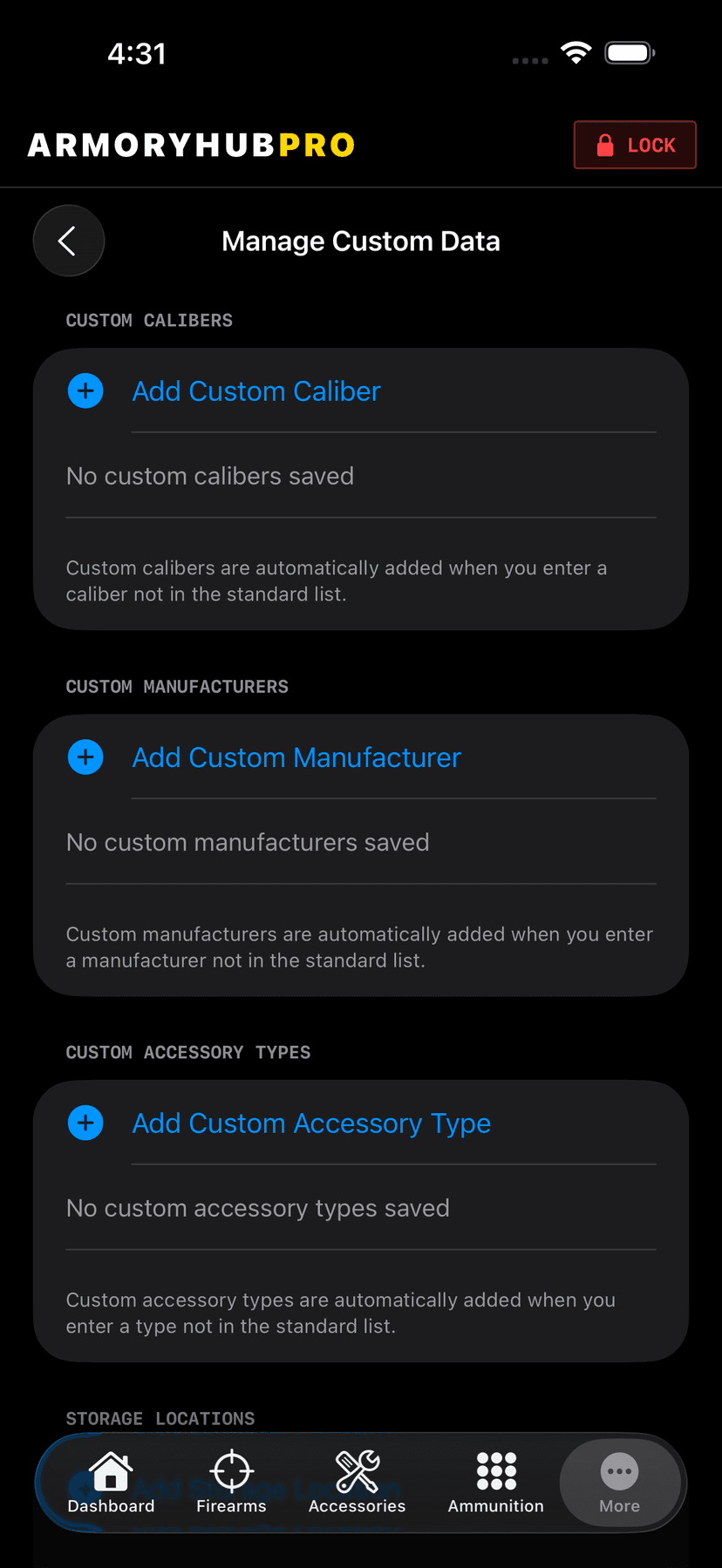Add a custom caliber

tap(255, 391)
